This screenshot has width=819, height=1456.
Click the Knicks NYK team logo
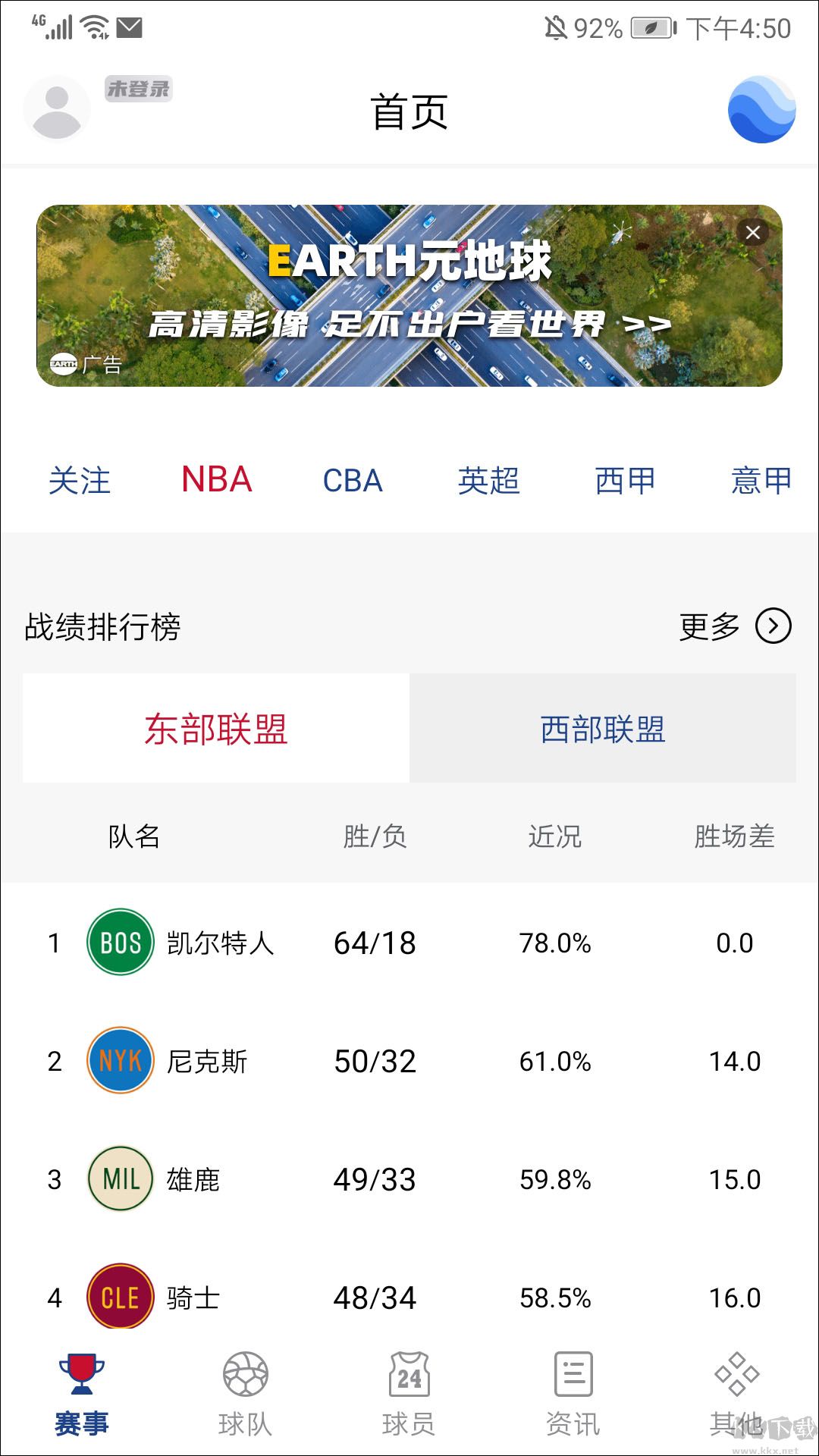pyautogui.click(x=120, y=1061)
